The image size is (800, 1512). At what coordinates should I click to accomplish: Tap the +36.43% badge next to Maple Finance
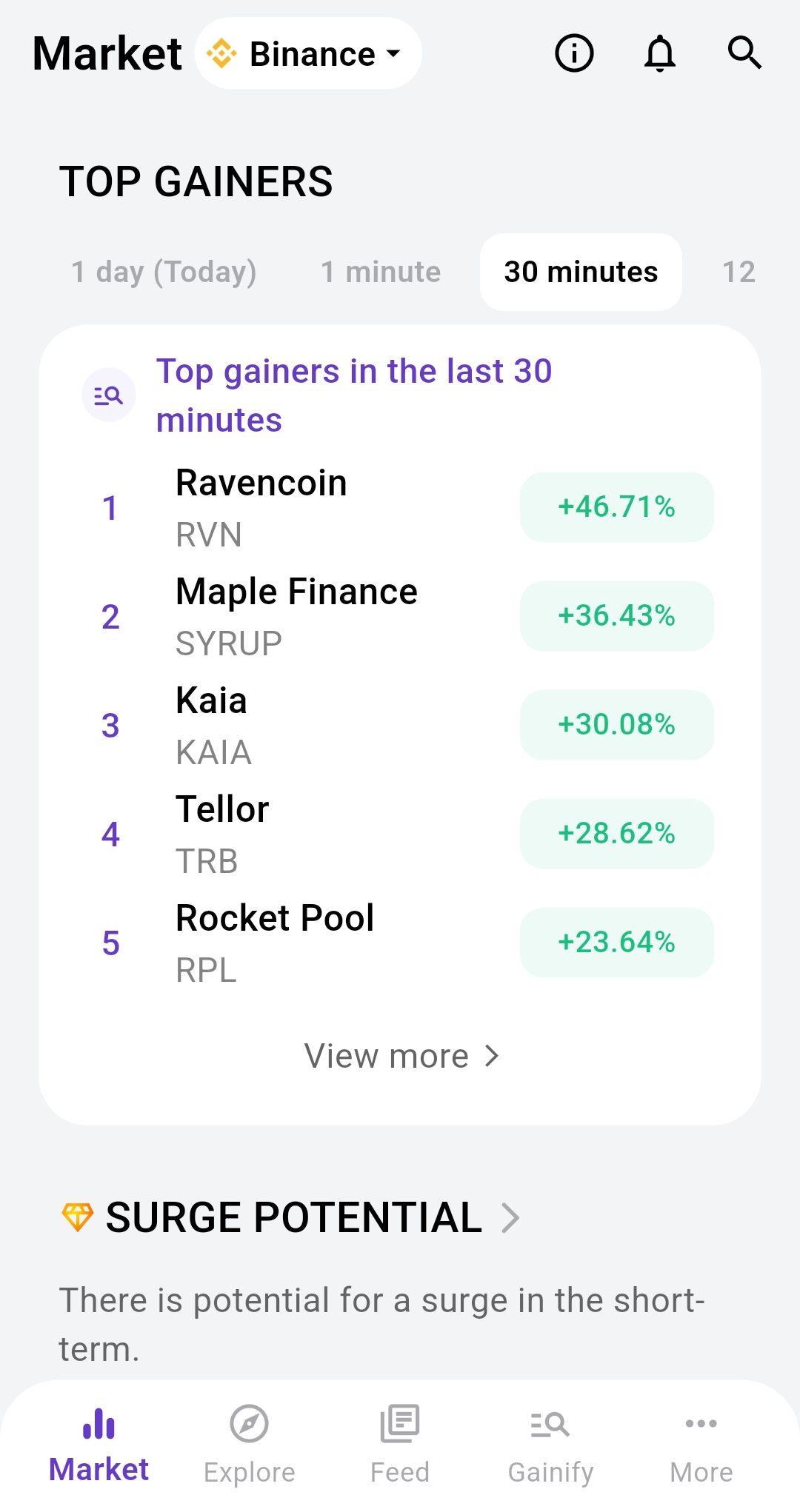(616, 615)
